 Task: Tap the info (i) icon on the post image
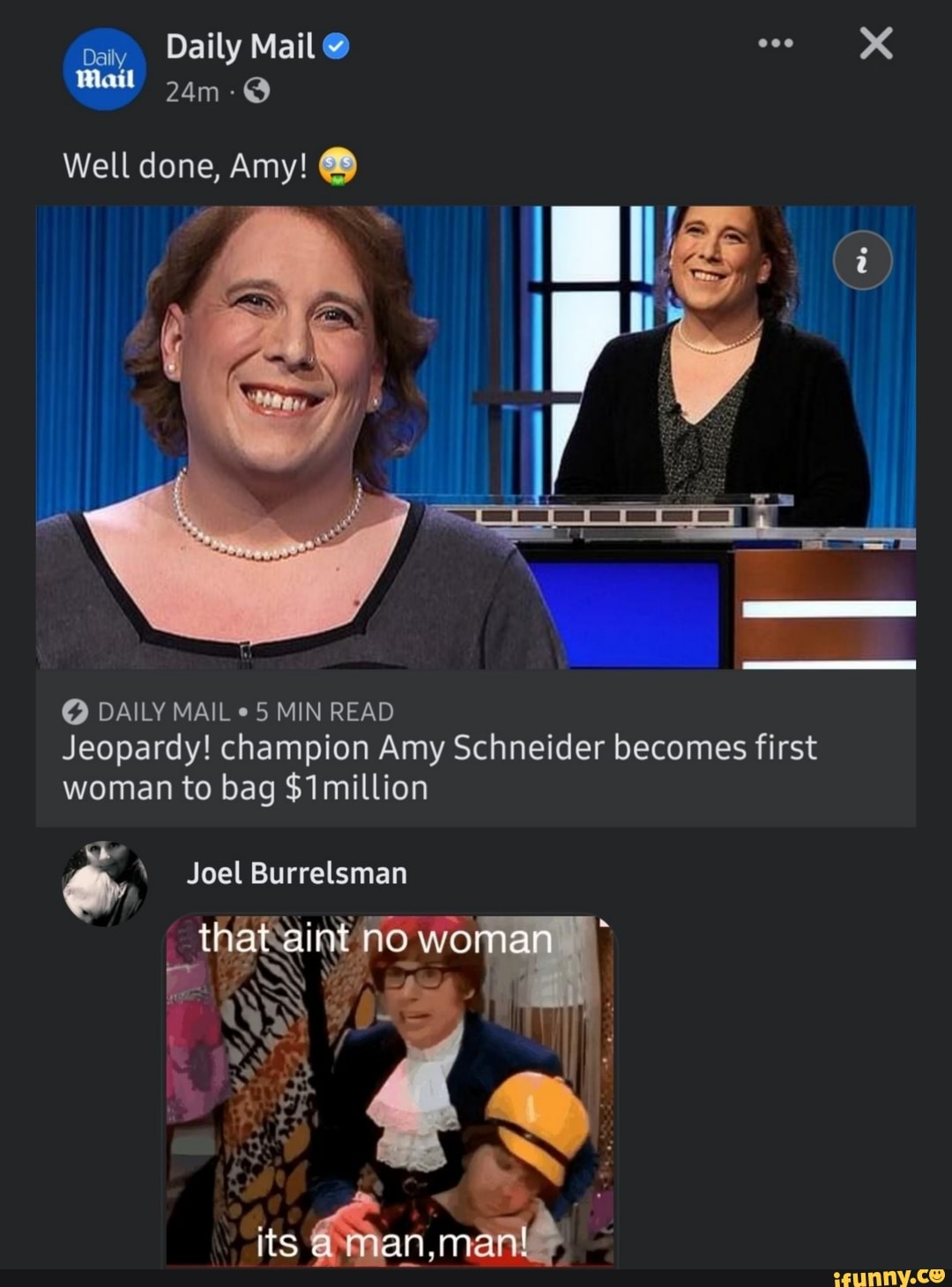click(x=861, y=259)
